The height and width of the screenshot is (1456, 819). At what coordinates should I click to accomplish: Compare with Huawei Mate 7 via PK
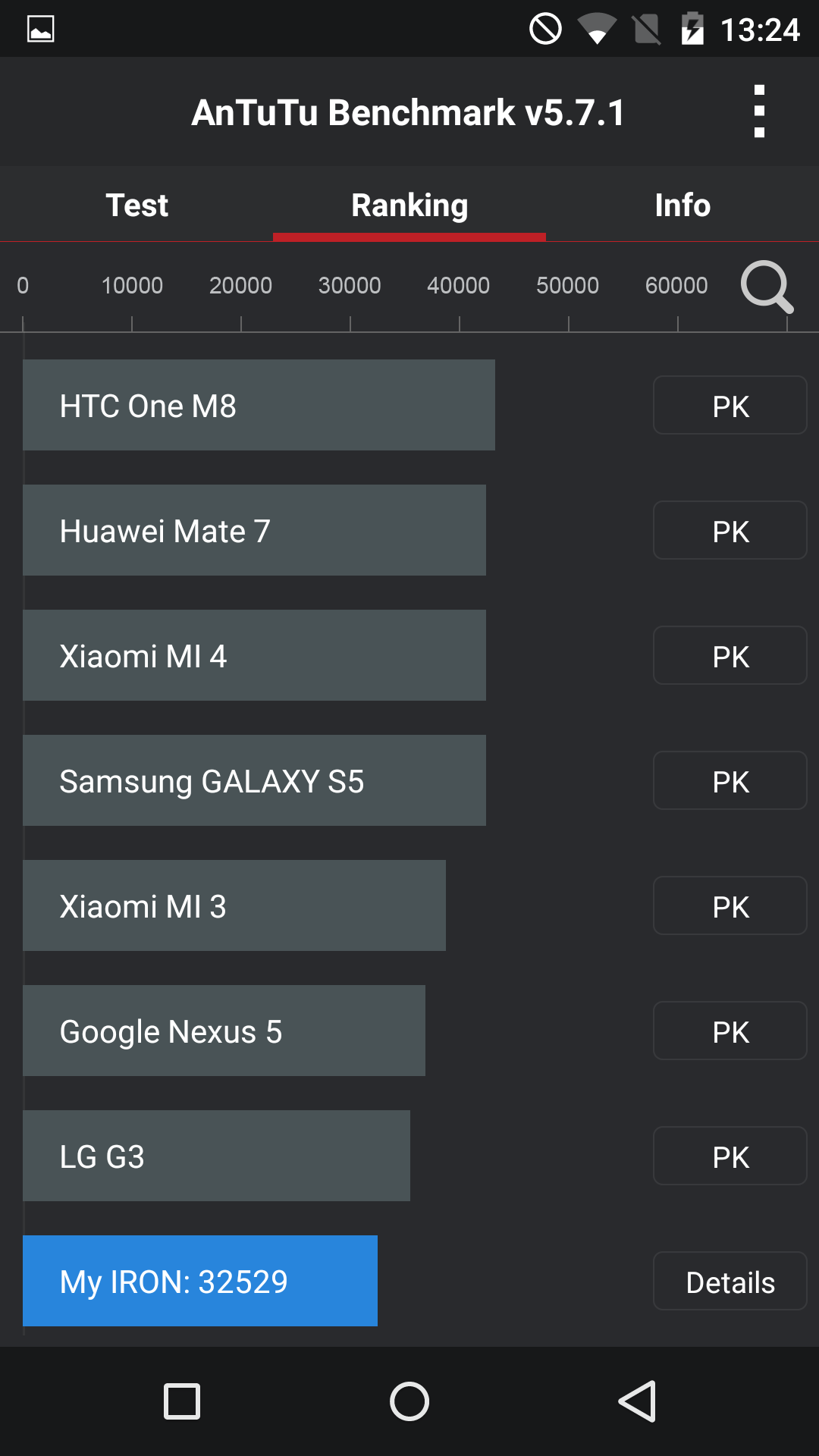(x=730, y=530)
